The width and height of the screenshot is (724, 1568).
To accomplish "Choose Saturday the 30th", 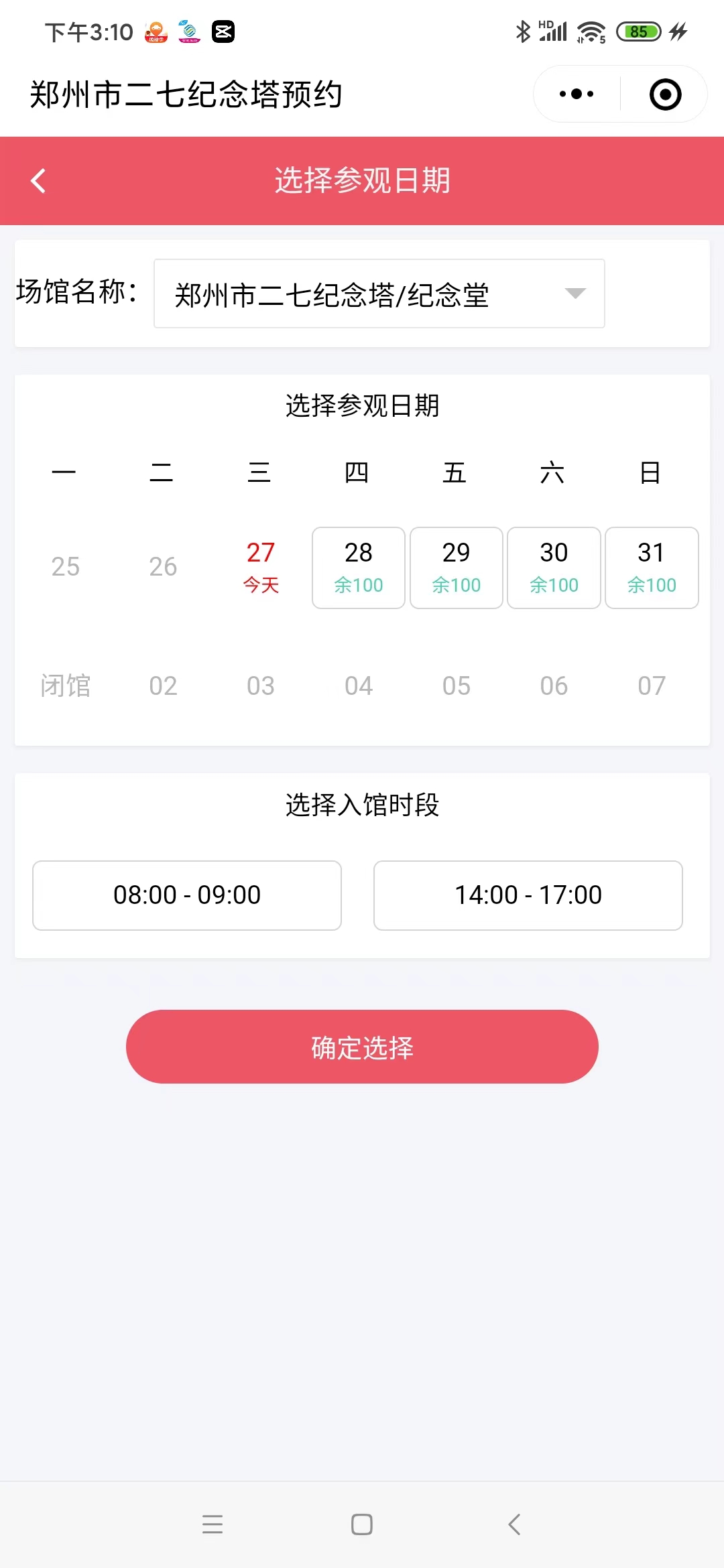I will (554, 568).
